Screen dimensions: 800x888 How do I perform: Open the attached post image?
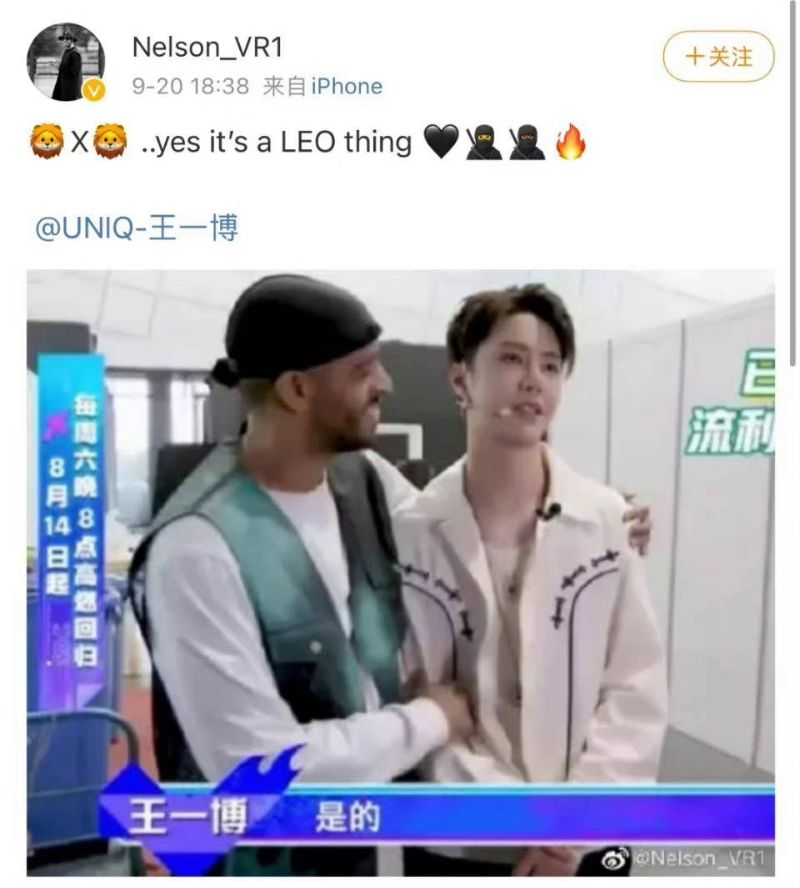(400, 570)
